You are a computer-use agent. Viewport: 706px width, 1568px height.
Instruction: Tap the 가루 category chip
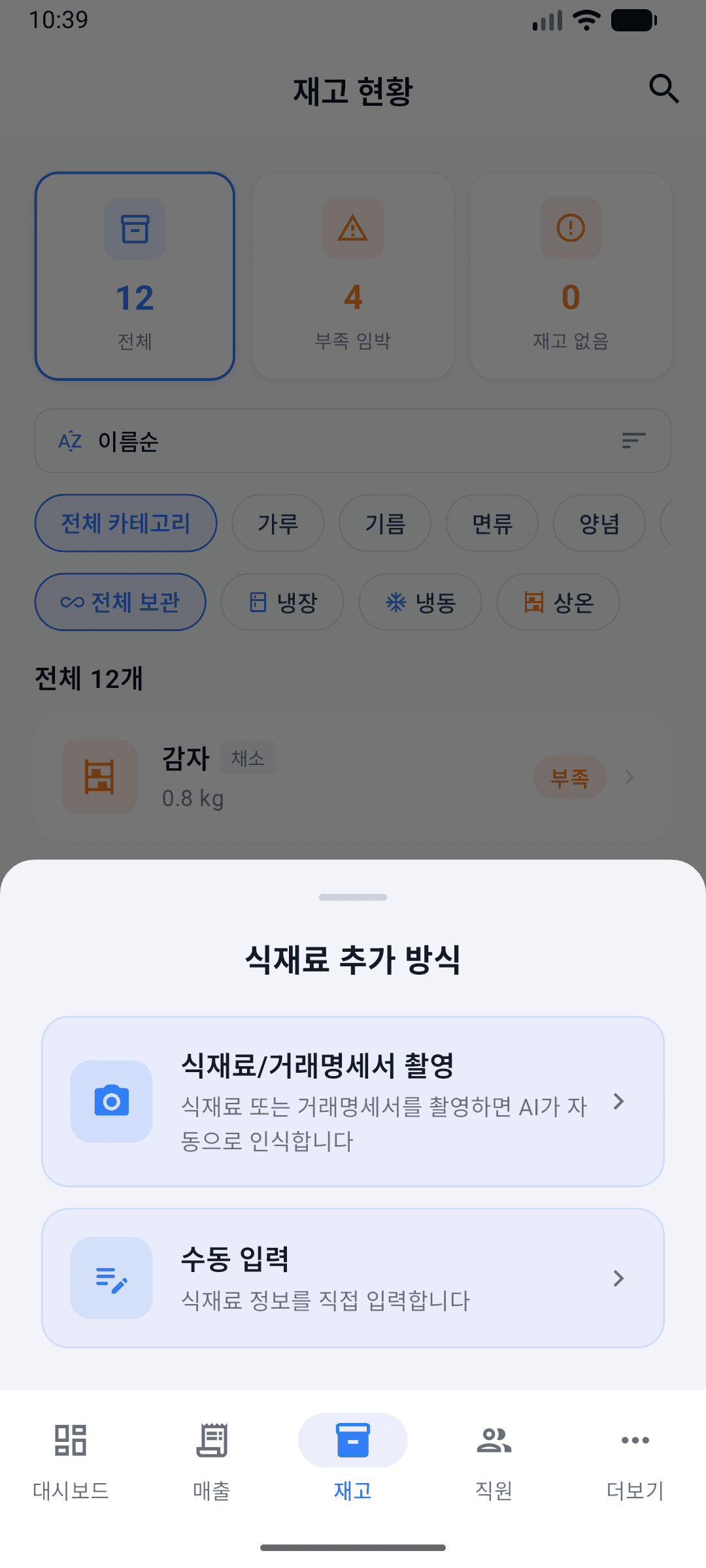tap(277, 523)
